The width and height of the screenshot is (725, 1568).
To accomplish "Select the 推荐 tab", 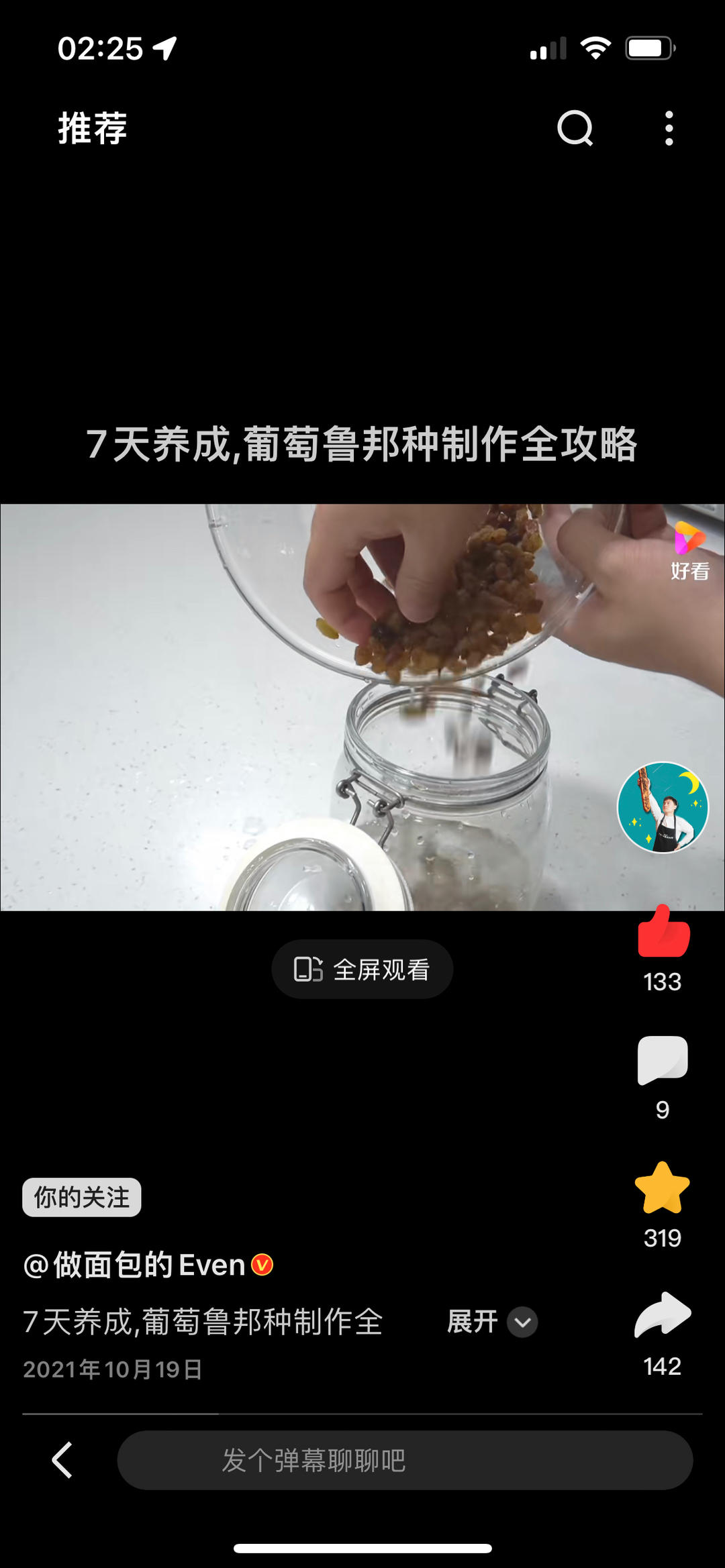I will pos(92,127).
